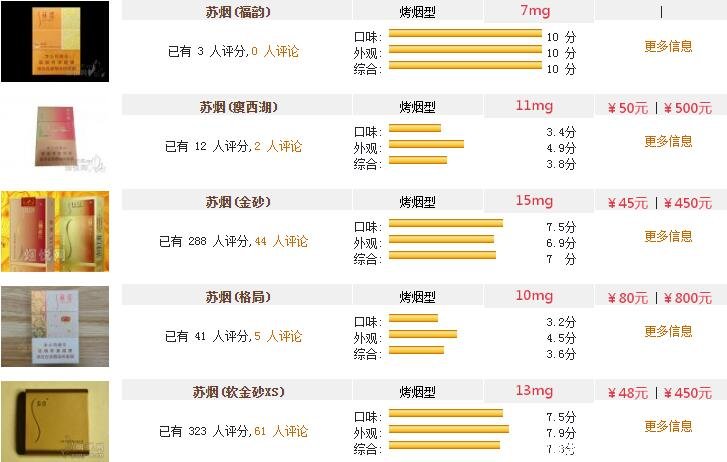Open the 苏烟(格局) product title
The image size is (727, 462).
[x=238, y=297]
